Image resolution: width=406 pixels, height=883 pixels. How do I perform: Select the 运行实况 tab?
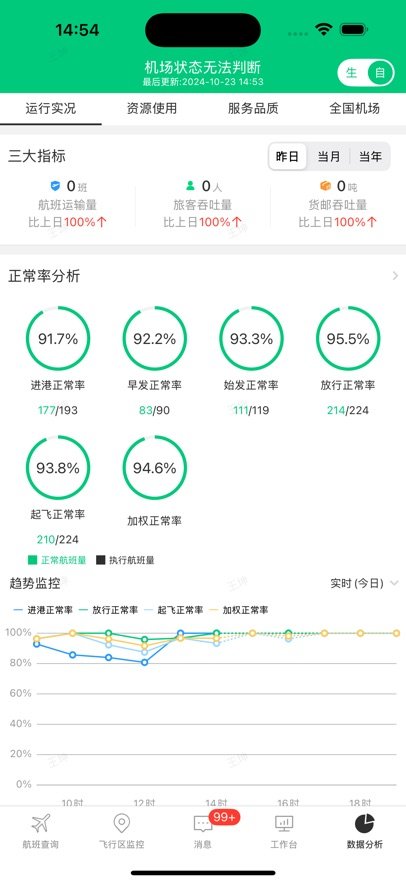tap(51, 108)
